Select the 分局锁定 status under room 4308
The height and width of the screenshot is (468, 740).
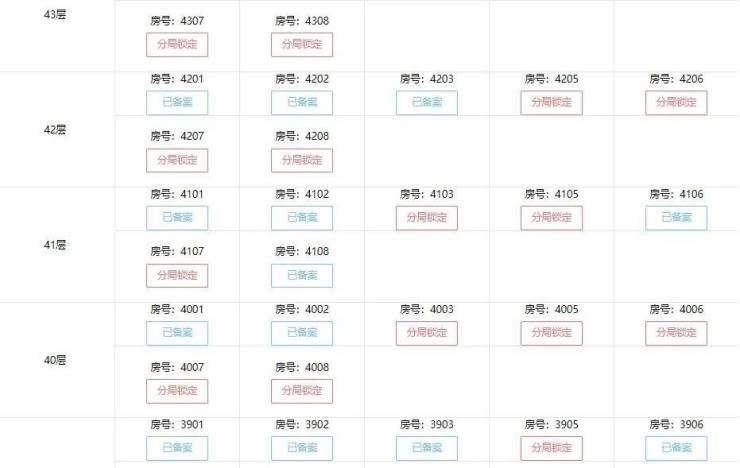point(302,45)
